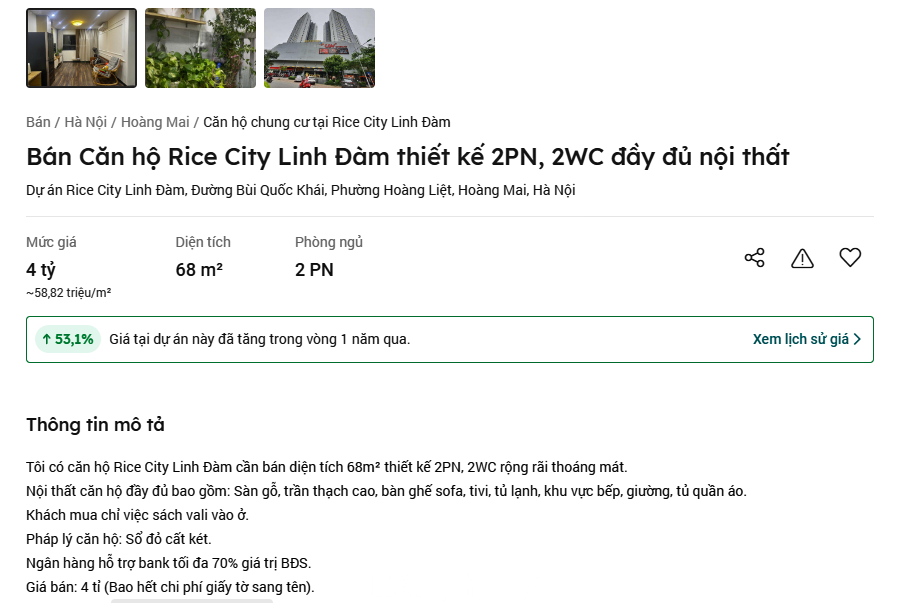Image resolution: width=903 pixels, height=603 pixels.
Task: Open 'Xem lịch sử giá' price history
Action: coord(806,339)
